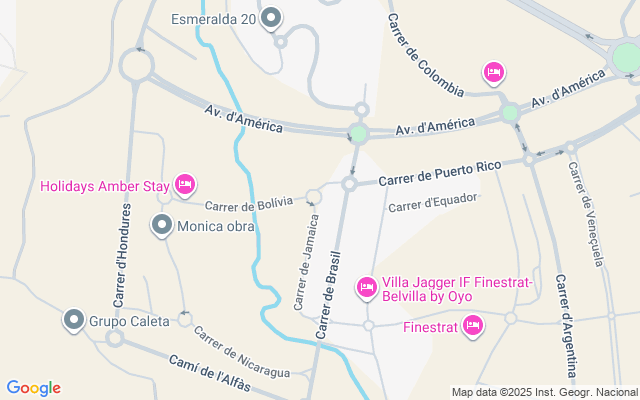The height and width of the screenshot is (400, 640).
Task: Open the Grupo Caleta place marker
Action: pos(74,320)
